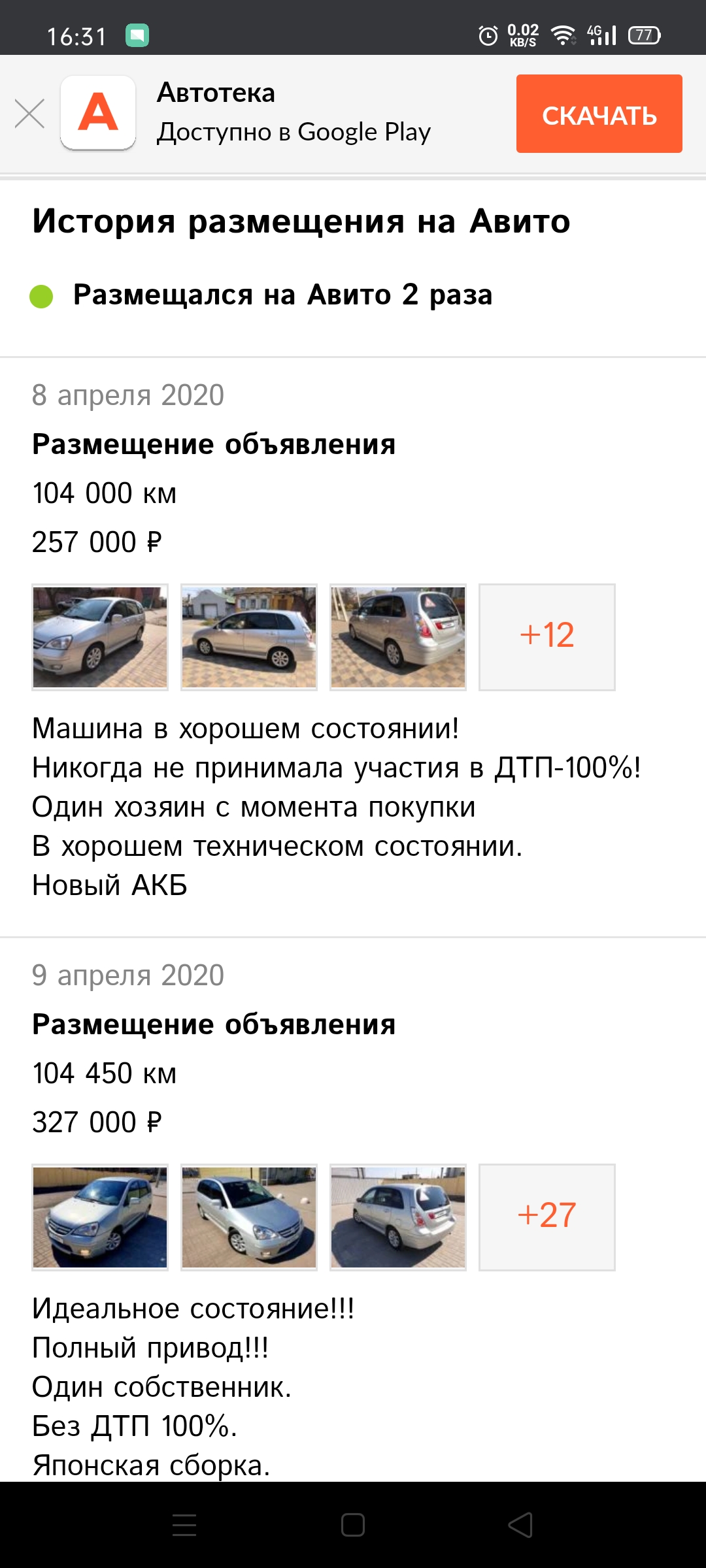Open third photo of 8 апреля listing
The image size is (706, 1568).
(398, 637)
